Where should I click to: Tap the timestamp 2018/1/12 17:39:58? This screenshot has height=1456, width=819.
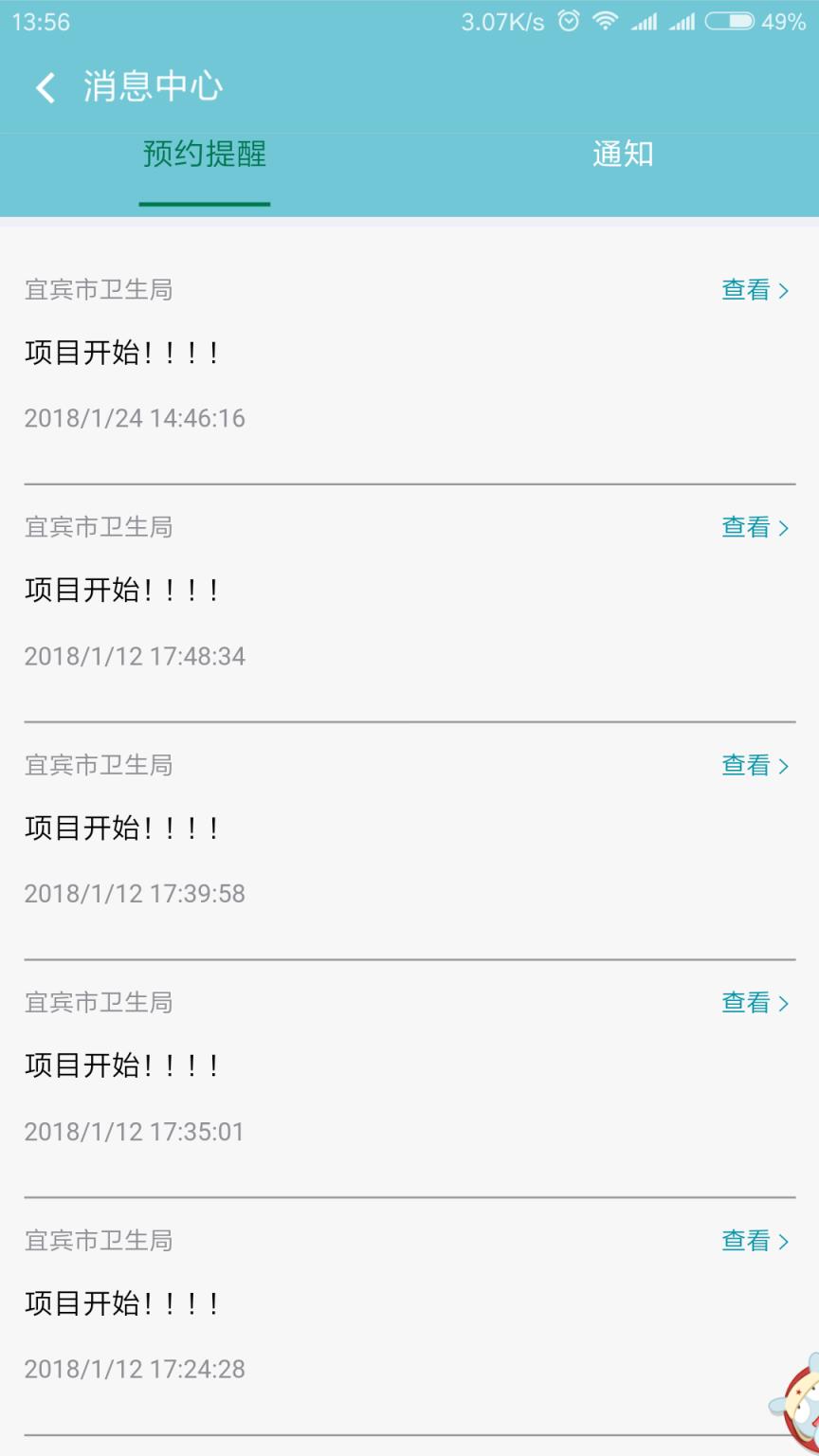(x=134, y=894)
